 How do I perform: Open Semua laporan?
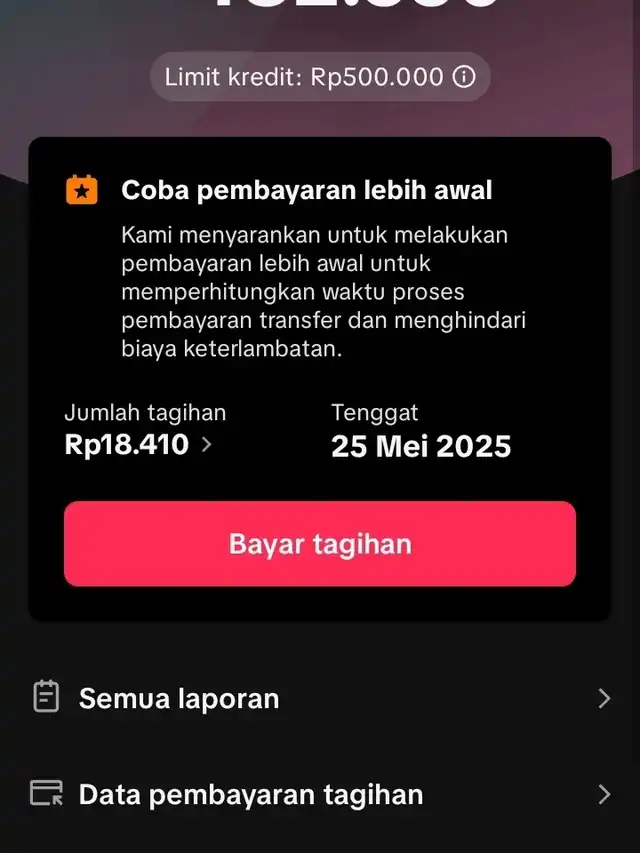[320, 698]
